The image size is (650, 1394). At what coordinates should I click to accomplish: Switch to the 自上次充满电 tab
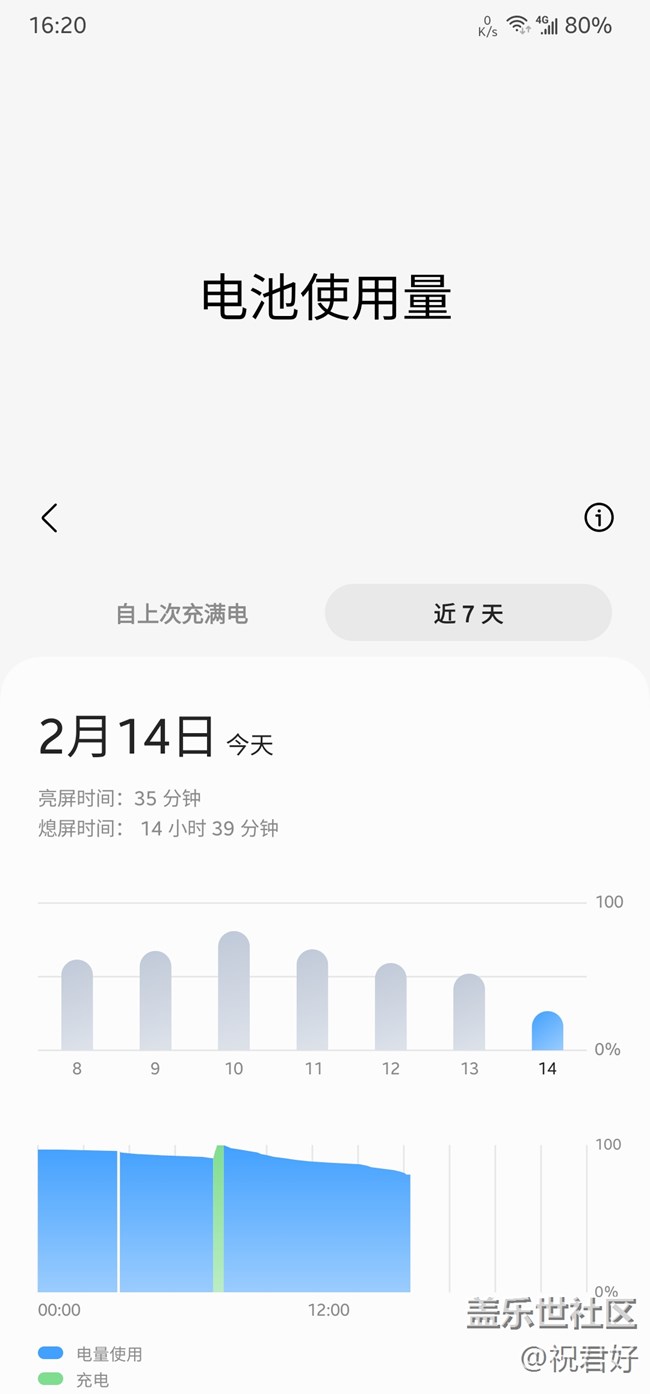182,613
